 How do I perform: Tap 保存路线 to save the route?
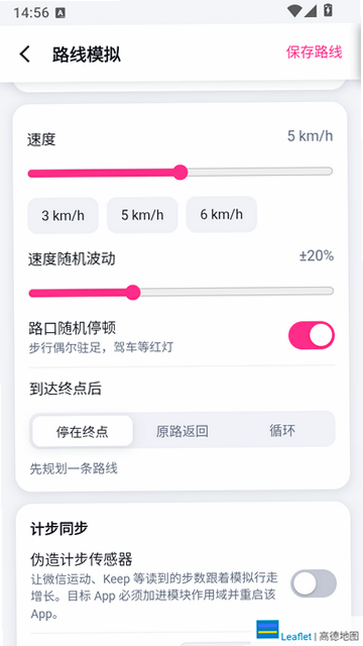314,52
